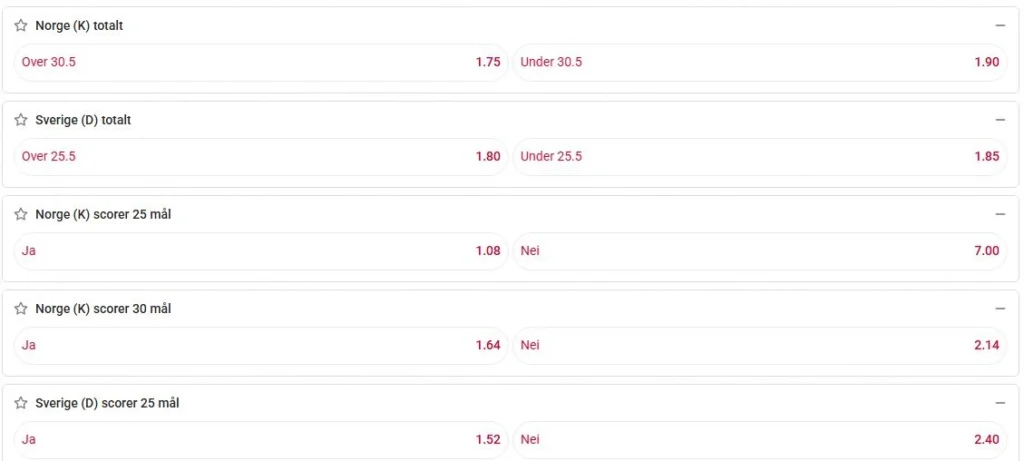Select Under 30.5 for Norge (K) totalt
This screenshot has height=461, width=1024.
(x=760, y=62)
